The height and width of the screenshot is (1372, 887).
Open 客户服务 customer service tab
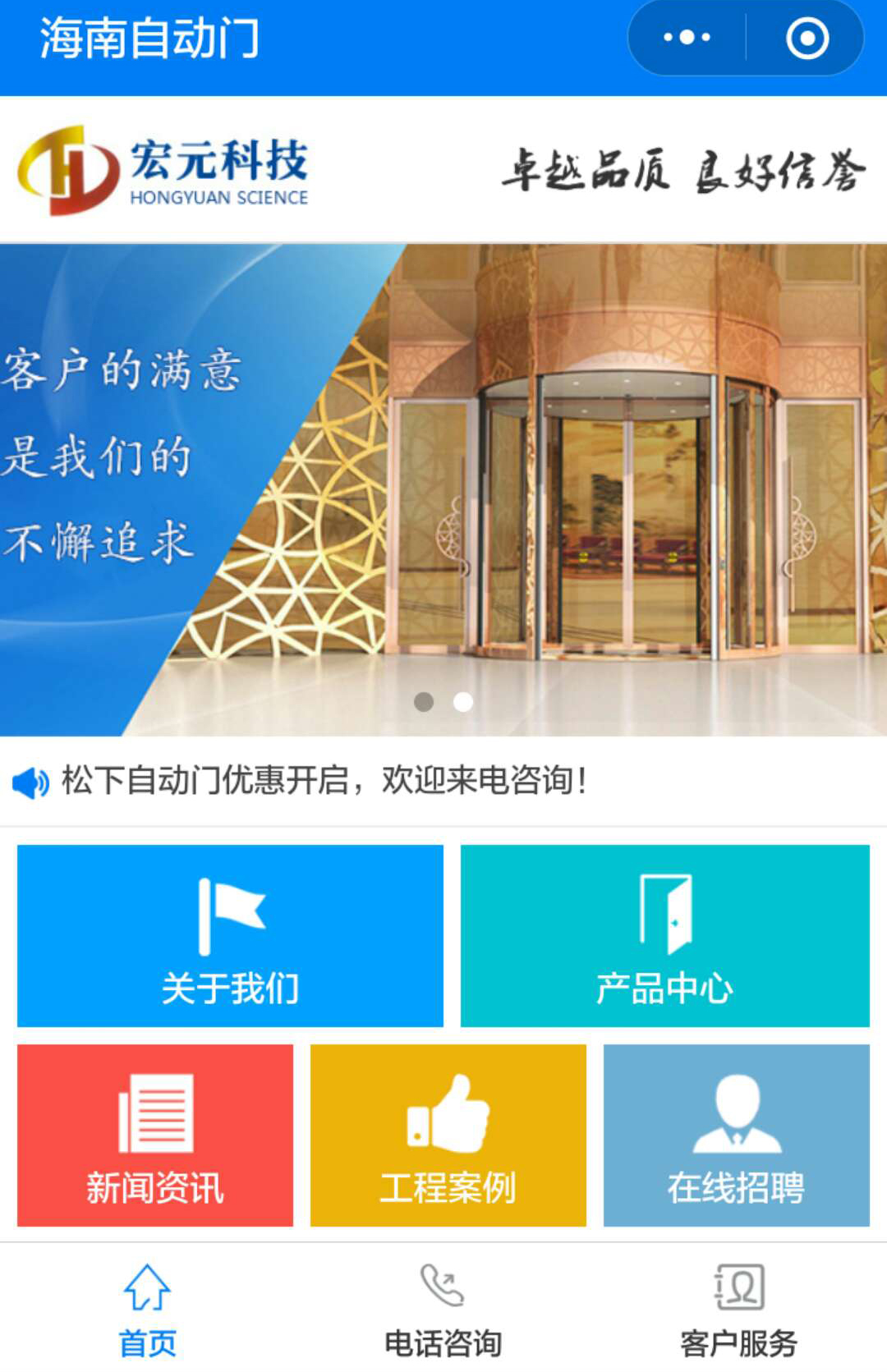point(738,1310)
